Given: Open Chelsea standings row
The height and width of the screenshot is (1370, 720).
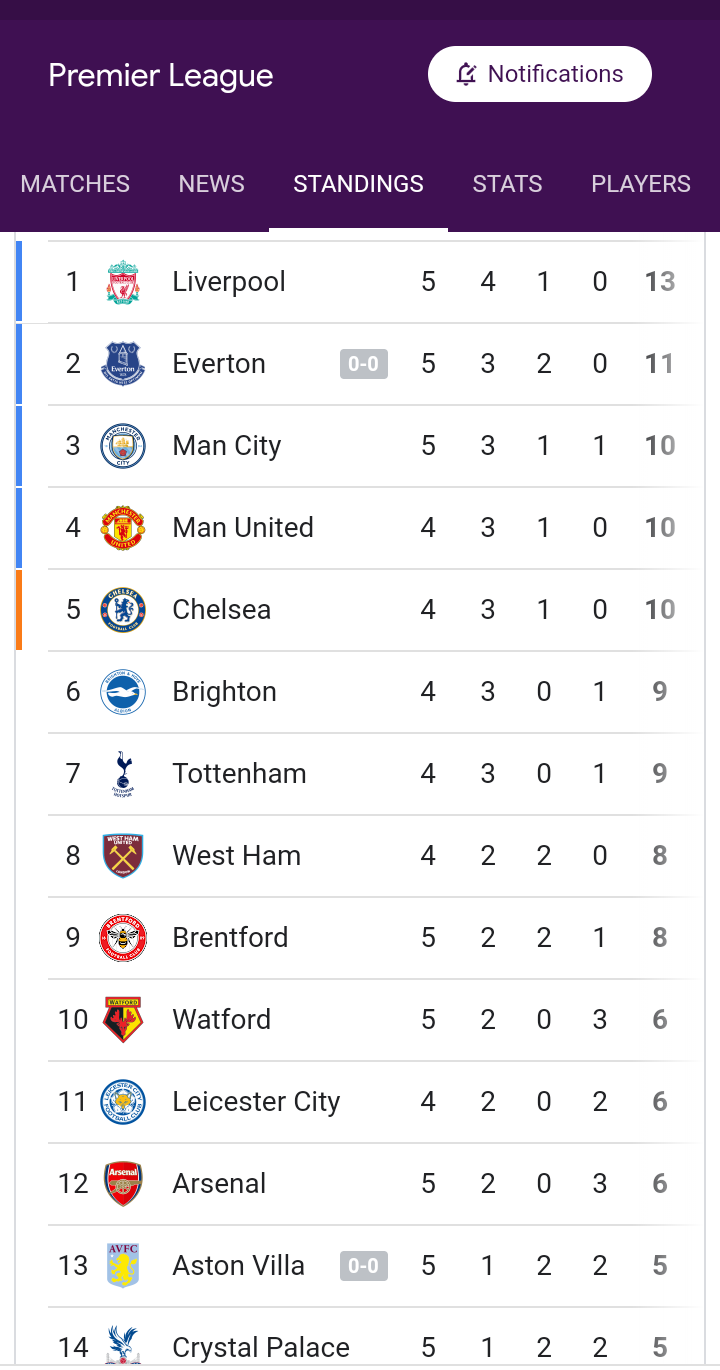Looking at the screenshot, I should [x=360, y=610].
